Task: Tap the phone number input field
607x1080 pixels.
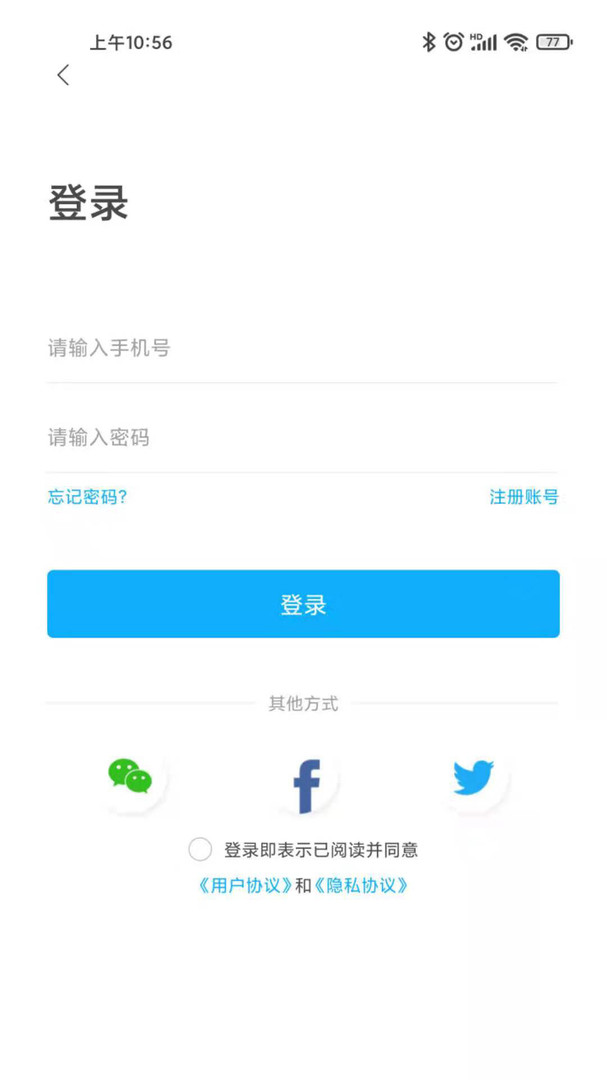Action: (x=302, y=348)
